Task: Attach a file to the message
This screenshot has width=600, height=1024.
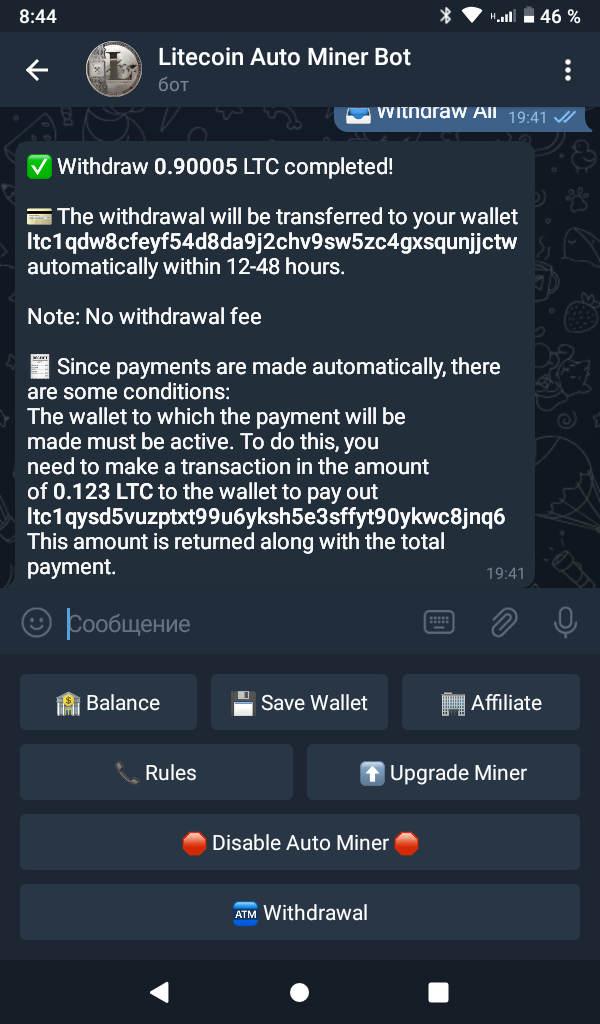Action: tap(503, 623)
